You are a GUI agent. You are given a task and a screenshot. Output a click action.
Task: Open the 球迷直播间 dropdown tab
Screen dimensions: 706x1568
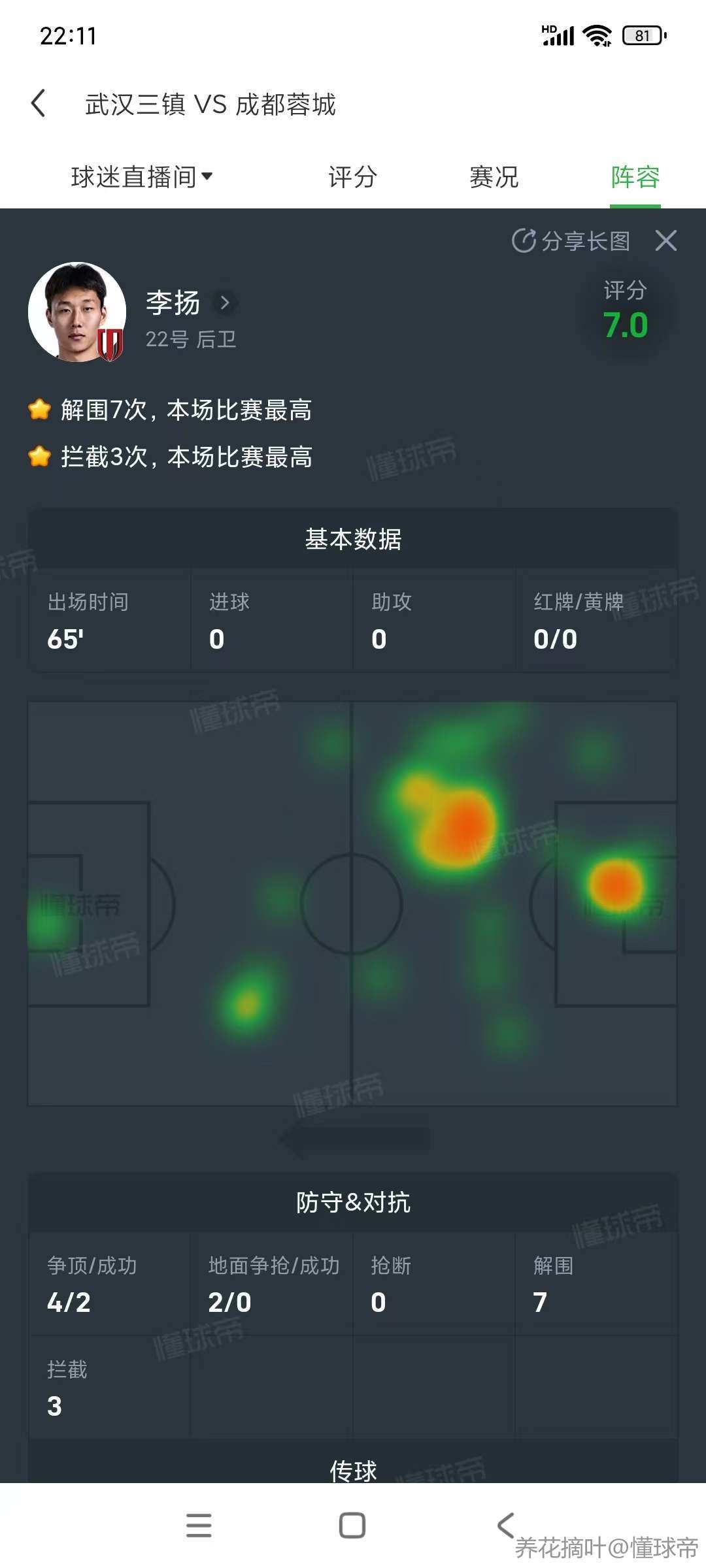coord(141,176)
